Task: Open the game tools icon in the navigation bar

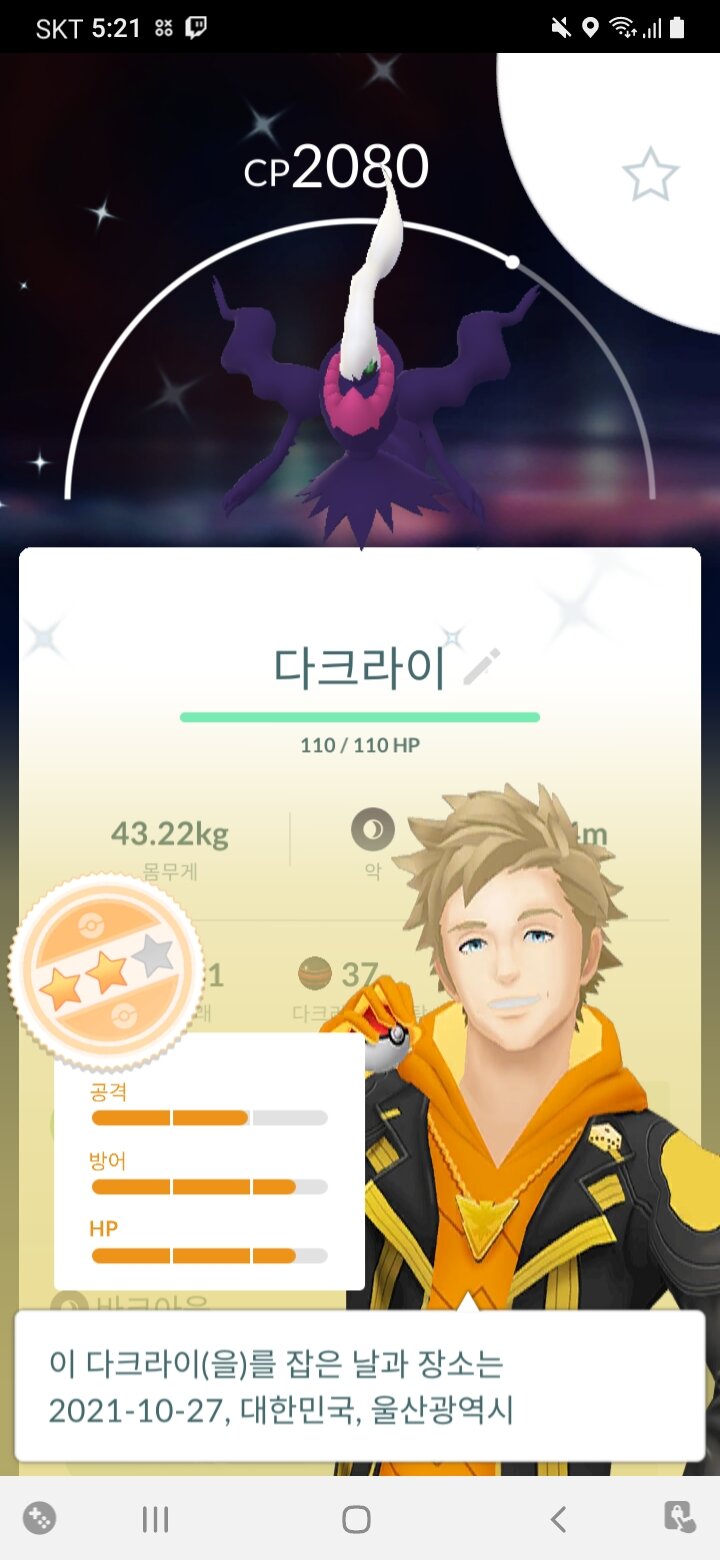Action: tap(39, 1518)
